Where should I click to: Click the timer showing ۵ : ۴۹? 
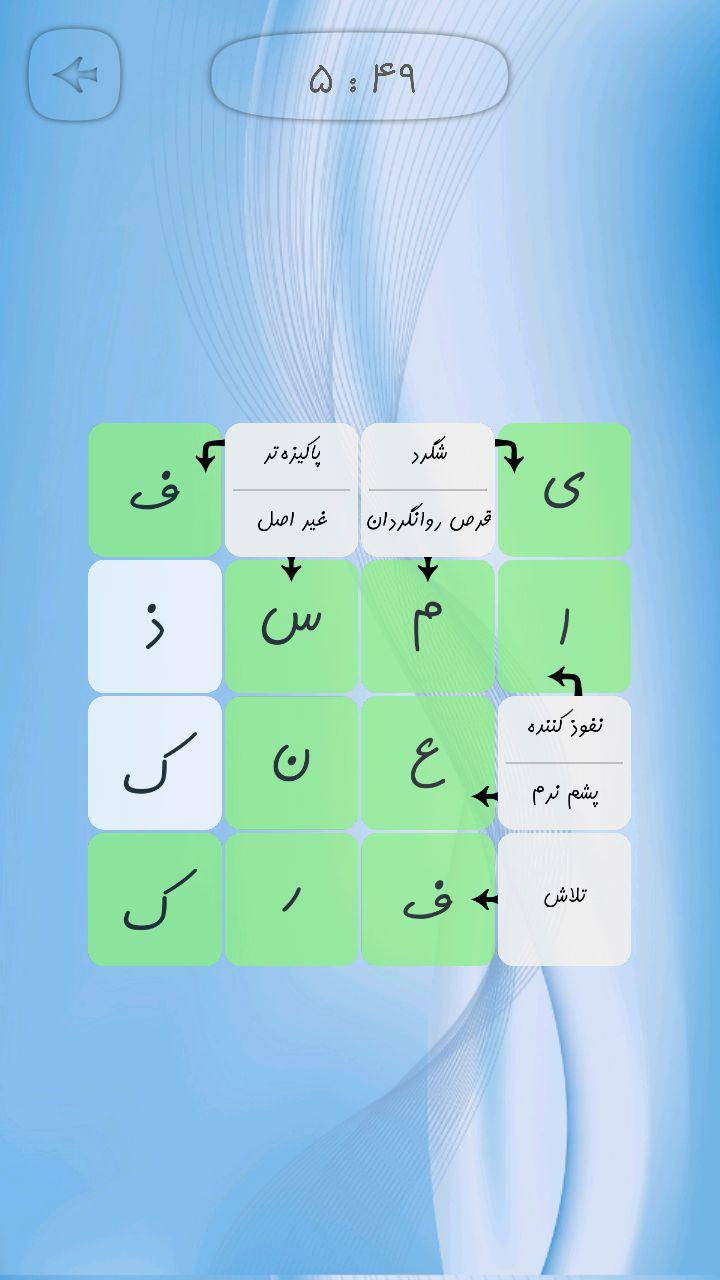point(360,76)
